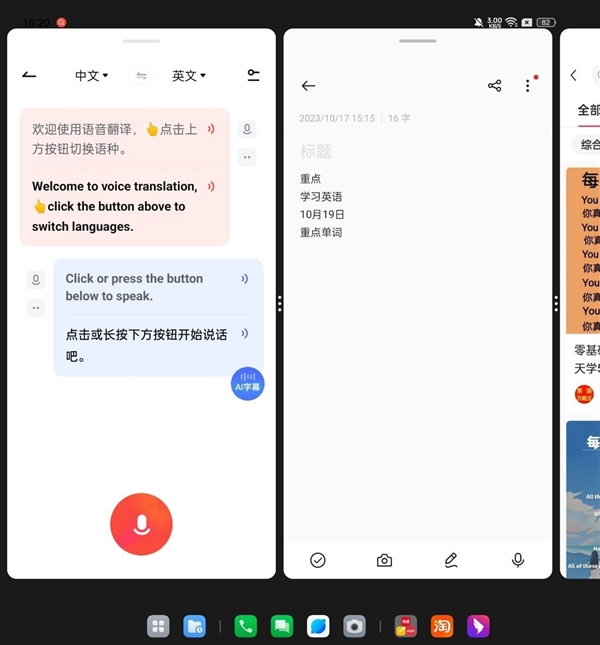Insert a photo with the camera icon
This screenshot has width=600, height=645.
pyautogui.click(x=384, y=560)
